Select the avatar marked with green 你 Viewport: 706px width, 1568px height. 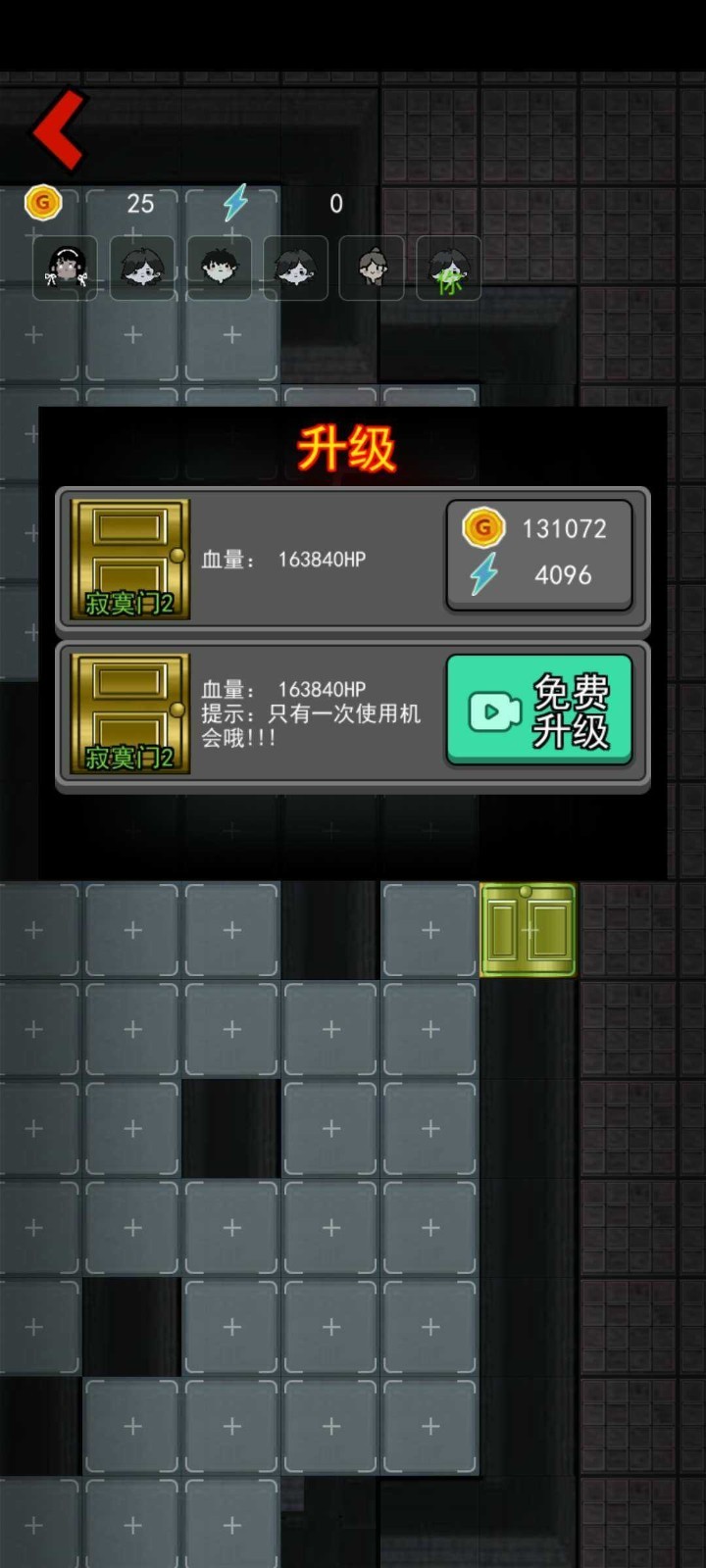(x=448, y=268)
